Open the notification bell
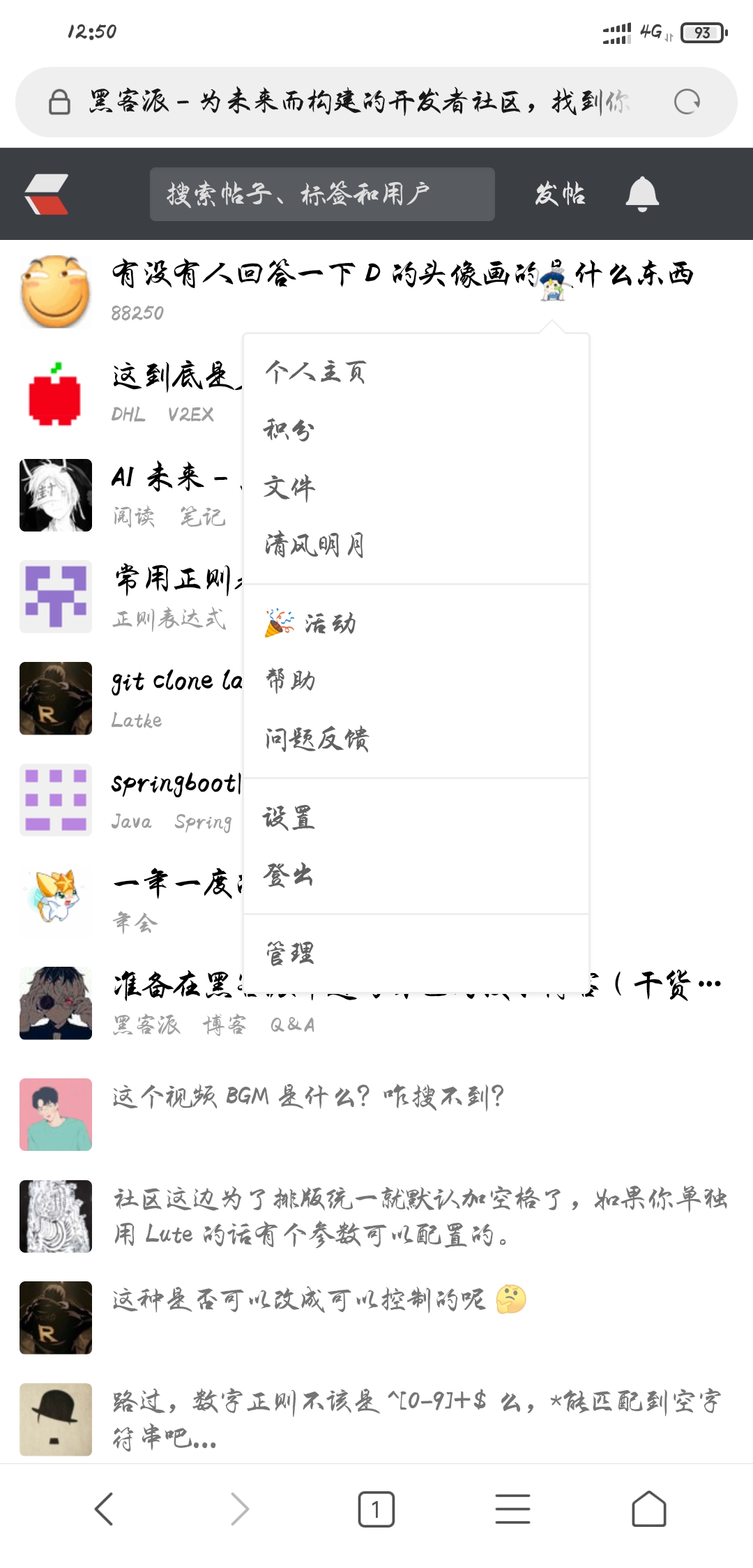The image size is (753, 1568). click(x=642, y=193)
